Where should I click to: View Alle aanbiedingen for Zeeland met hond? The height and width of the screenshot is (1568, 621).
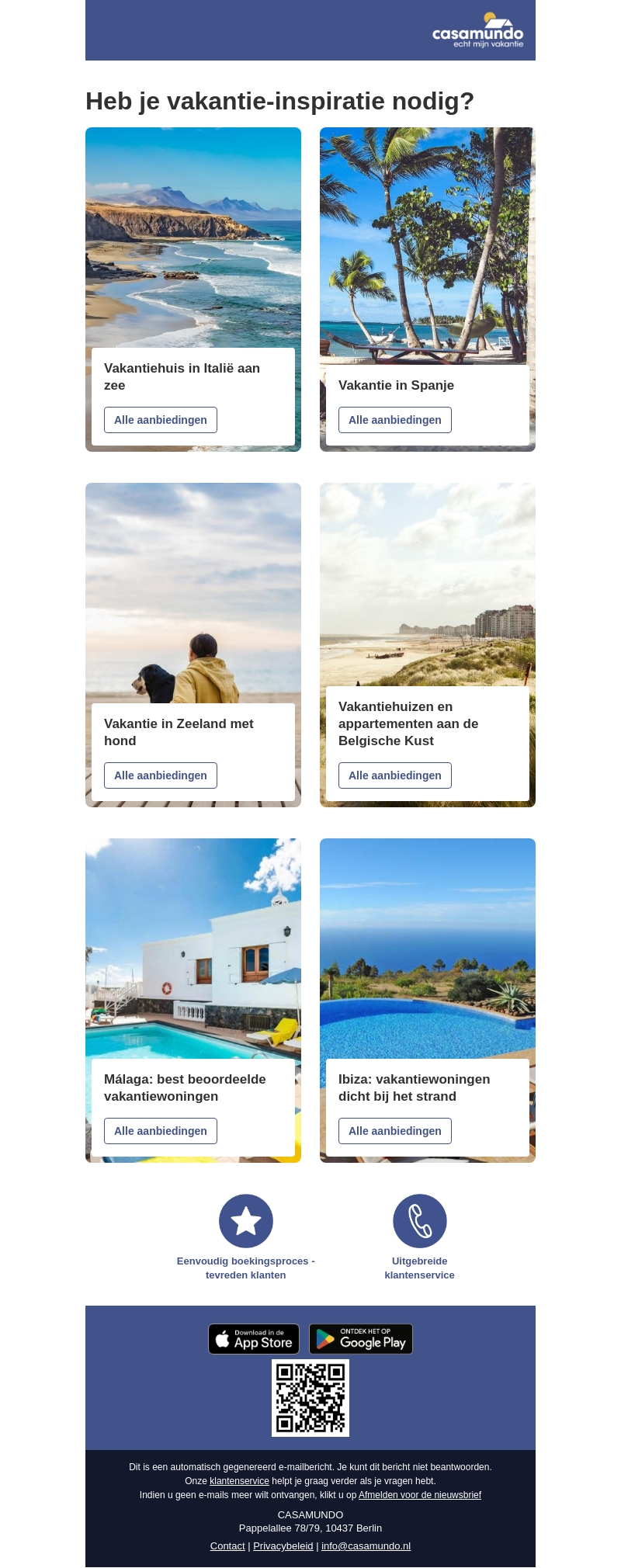[161, 775]
